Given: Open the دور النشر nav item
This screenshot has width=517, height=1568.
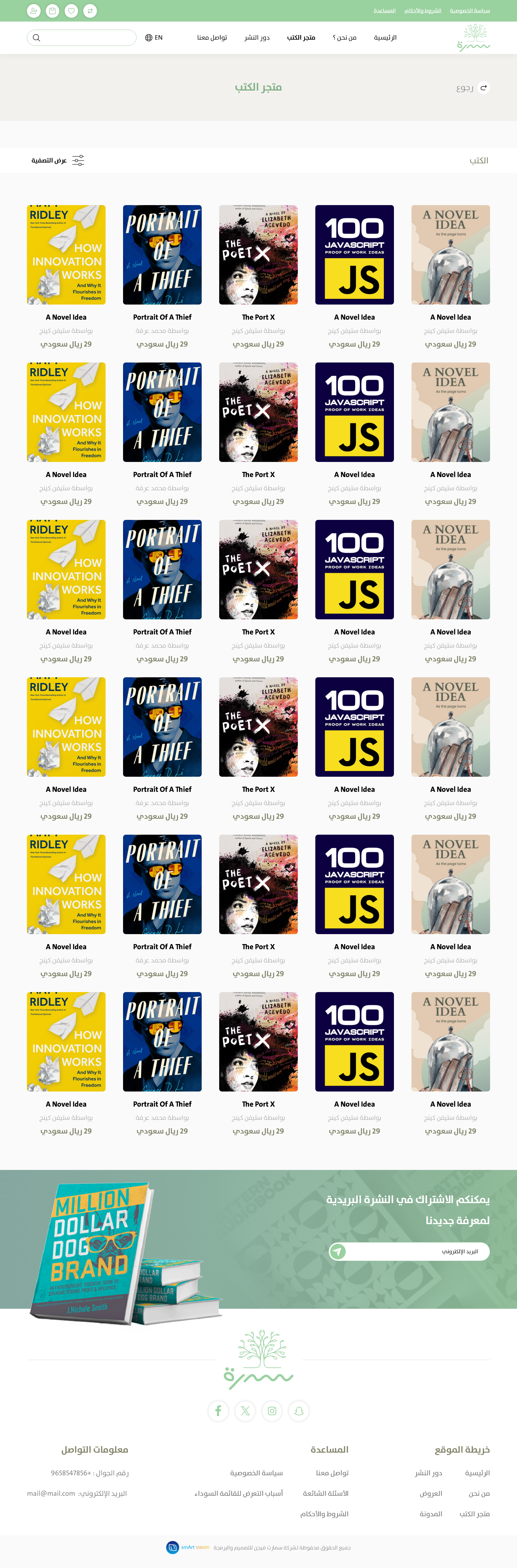Looking at the screenshot, I should point(257,38).
